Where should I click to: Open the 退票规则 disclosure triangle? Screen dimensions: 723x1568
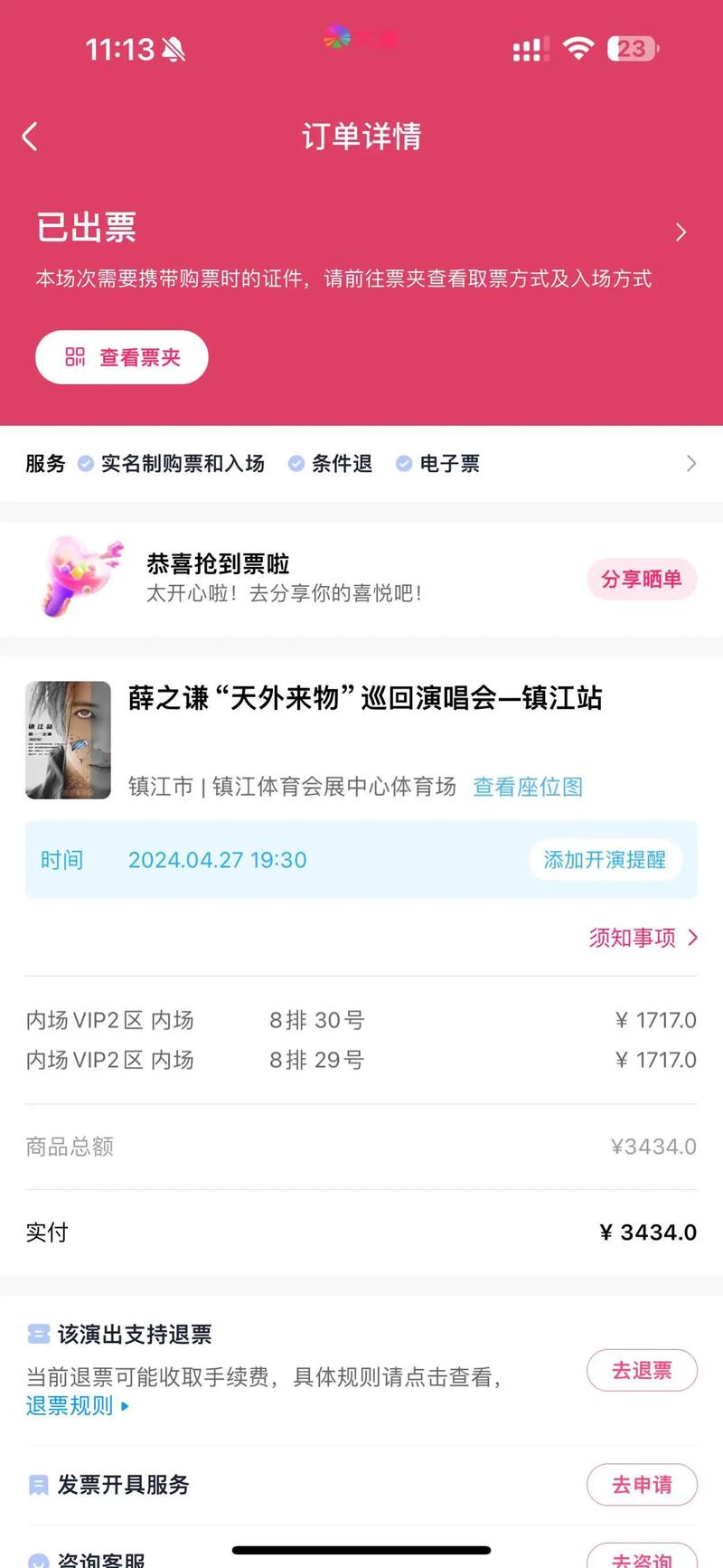pos(124,1406)
